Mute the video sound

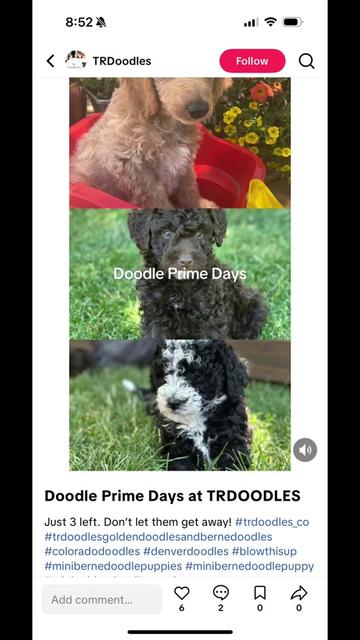tap(305, 450)
